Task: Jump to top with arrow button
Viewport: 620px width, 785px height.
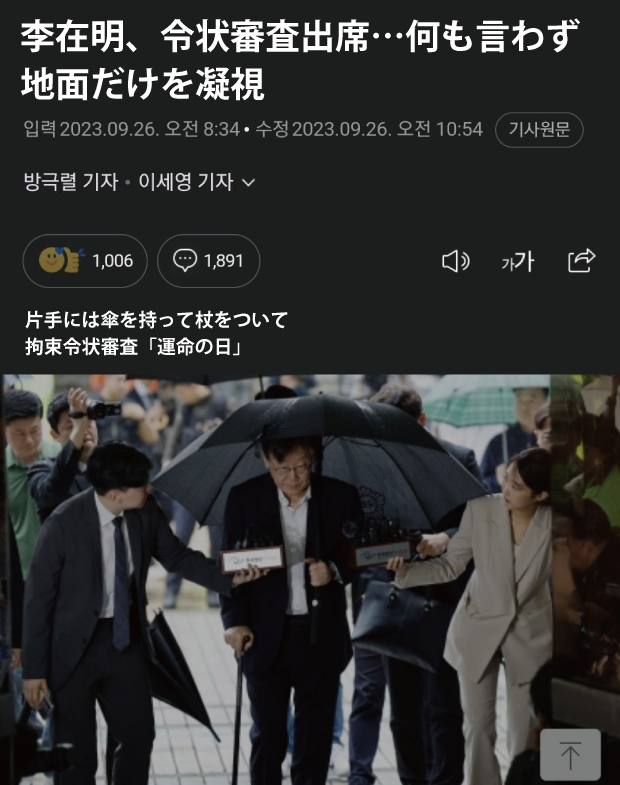Action: 570,754
